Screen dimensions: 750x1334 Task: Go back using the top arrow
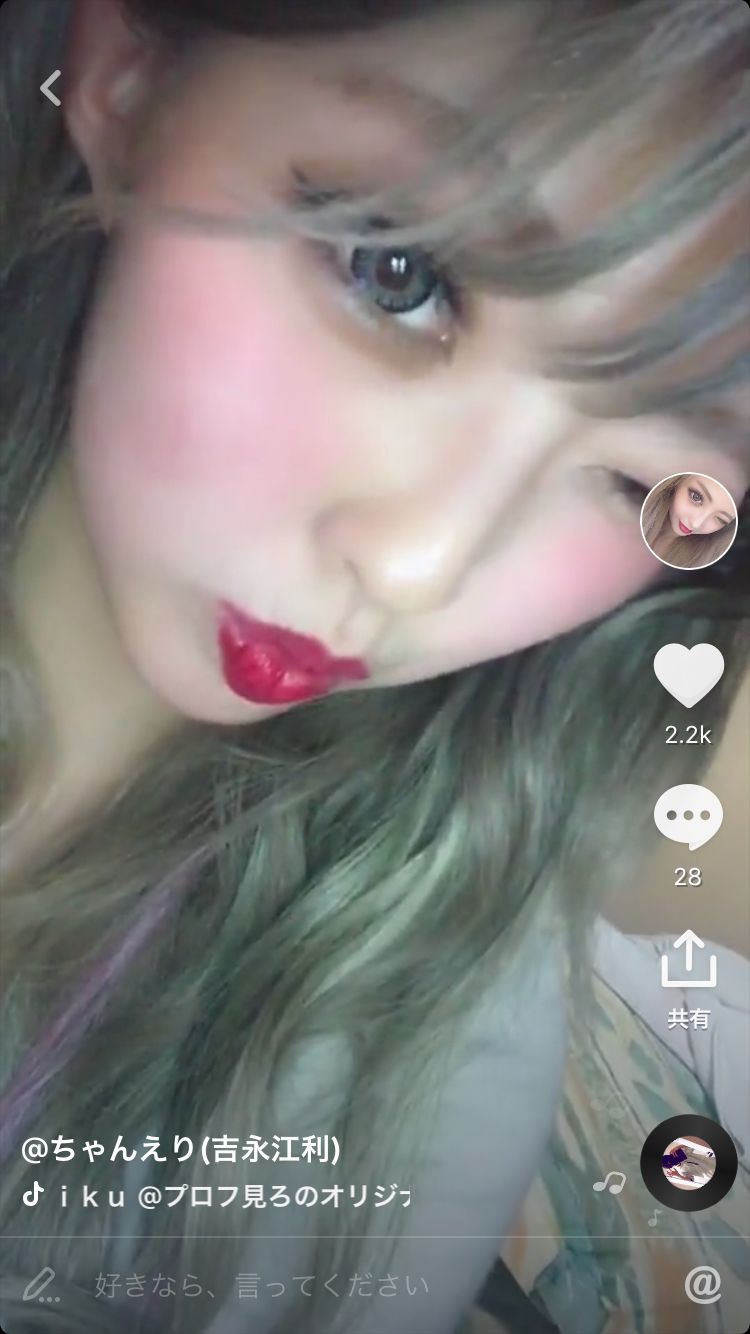tap(51, 88)
